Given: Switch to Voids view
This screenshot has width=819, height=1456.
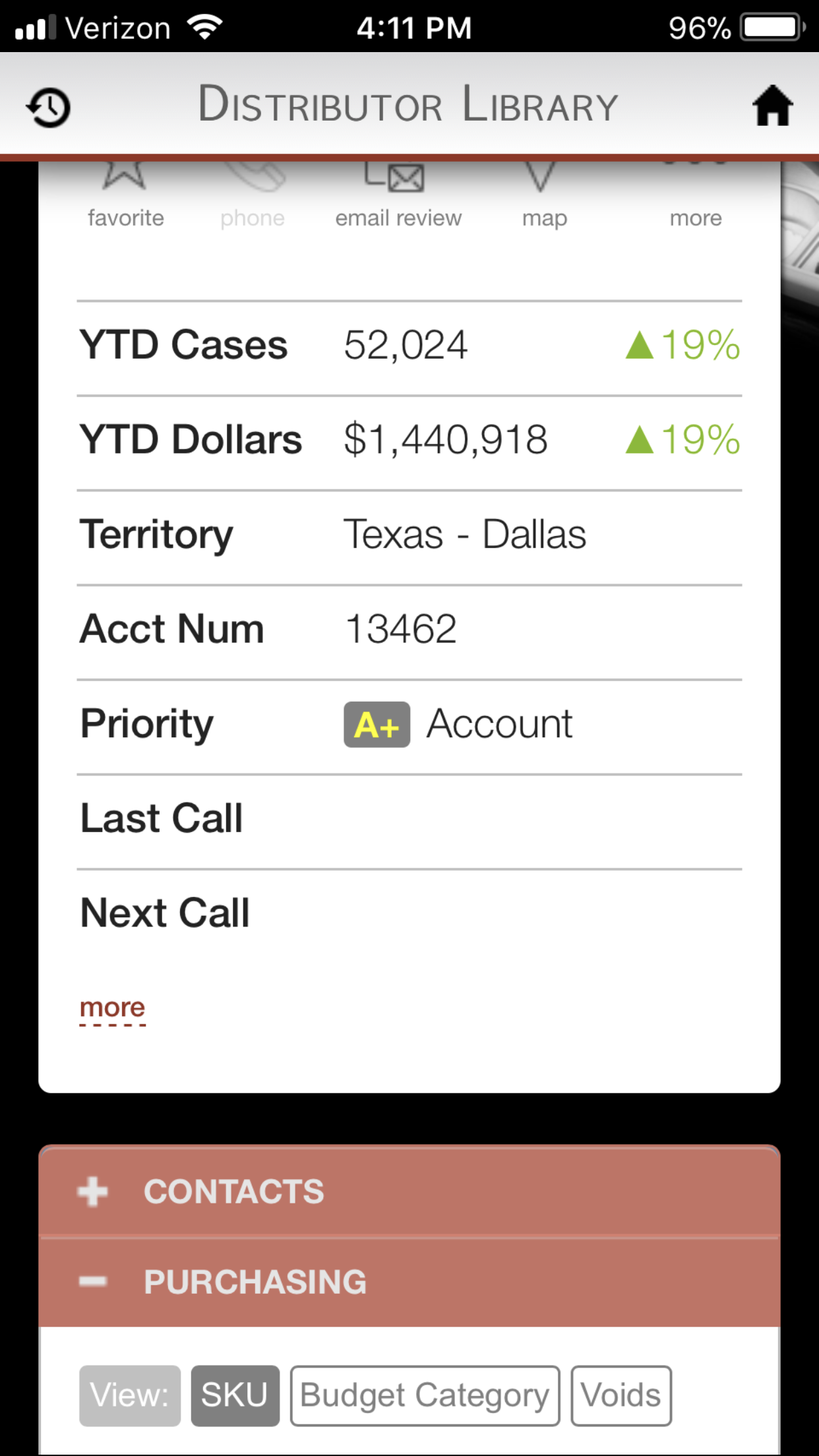Looking at the screenshot, I should (621, 1395).
